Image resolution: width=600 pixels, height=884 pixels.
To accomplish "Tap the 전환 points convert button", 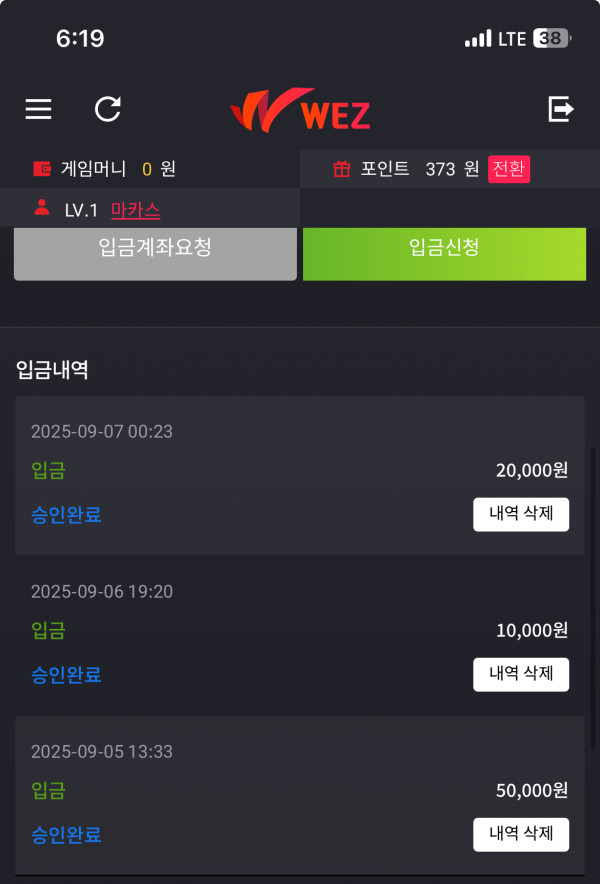I will coord(508,169).
